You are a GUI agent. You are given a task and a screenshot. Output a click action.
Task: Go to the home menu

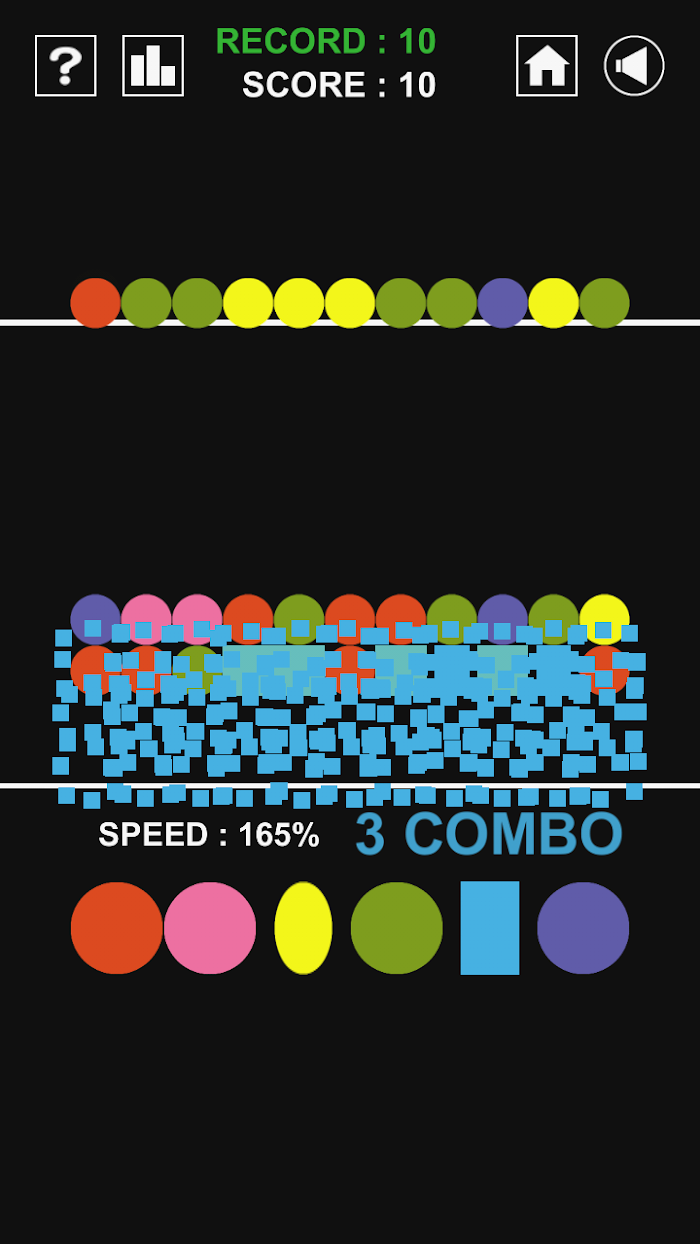coord(546,66)
